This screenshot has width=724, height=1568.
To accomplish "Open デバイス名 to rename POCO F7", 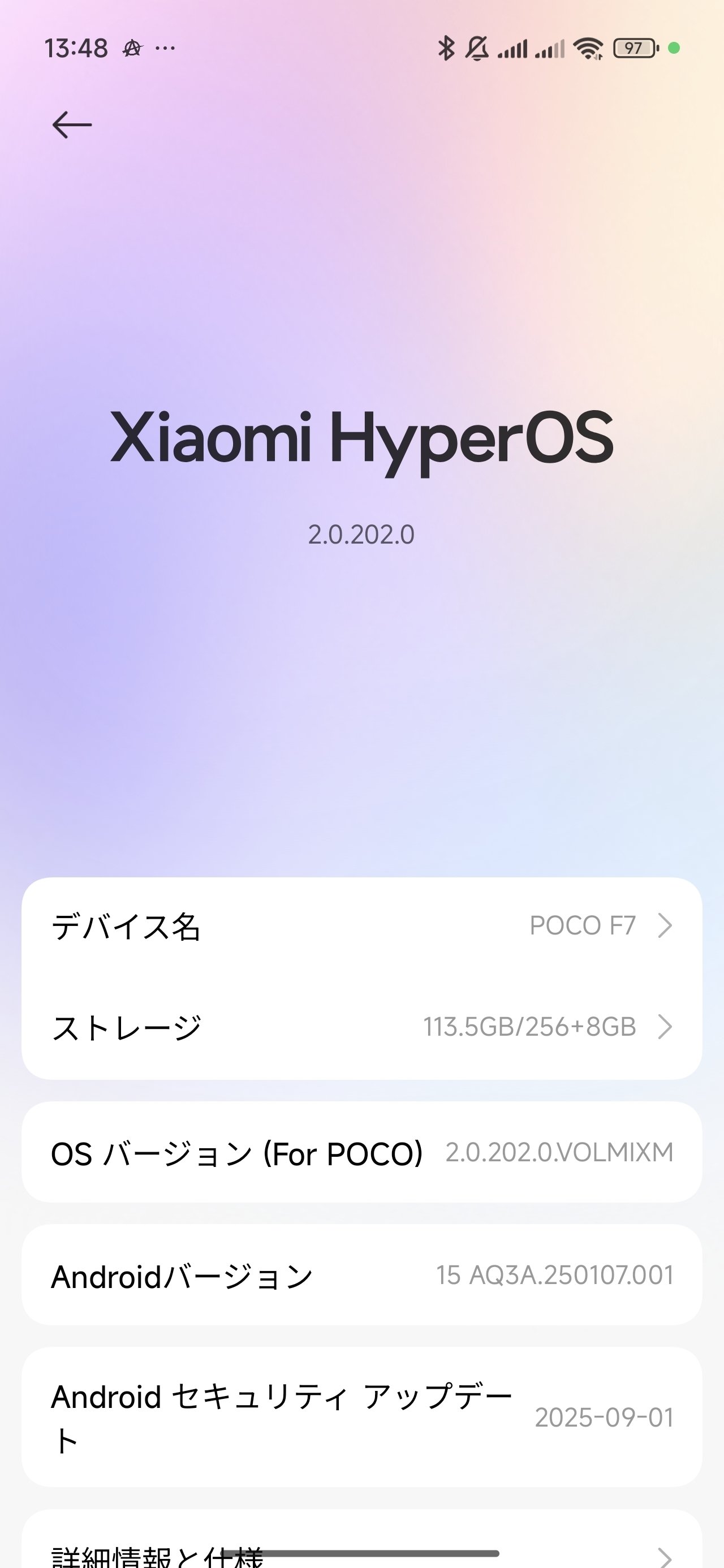I will pos(361,925).
